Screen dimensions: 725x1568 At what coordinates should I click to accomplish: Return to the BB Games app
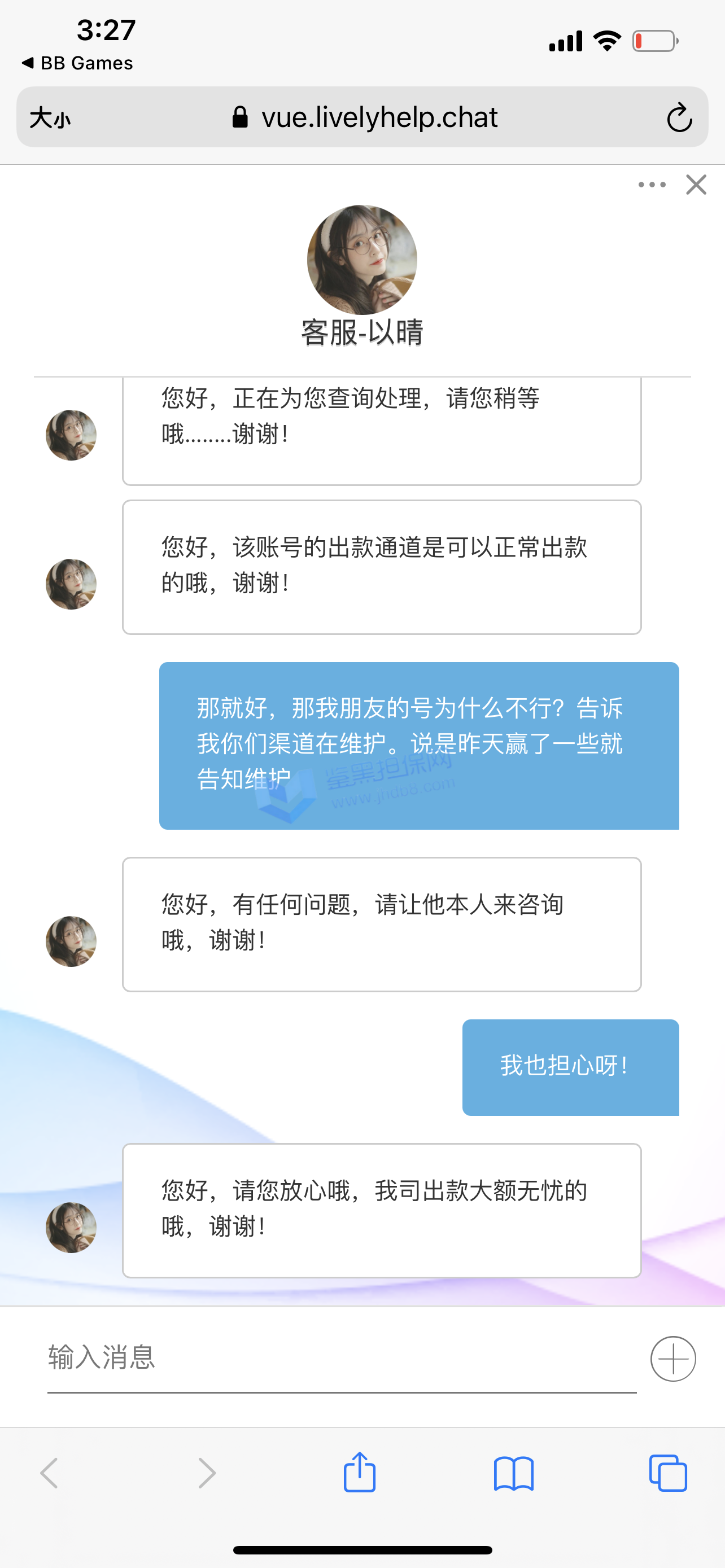(77, 63)
